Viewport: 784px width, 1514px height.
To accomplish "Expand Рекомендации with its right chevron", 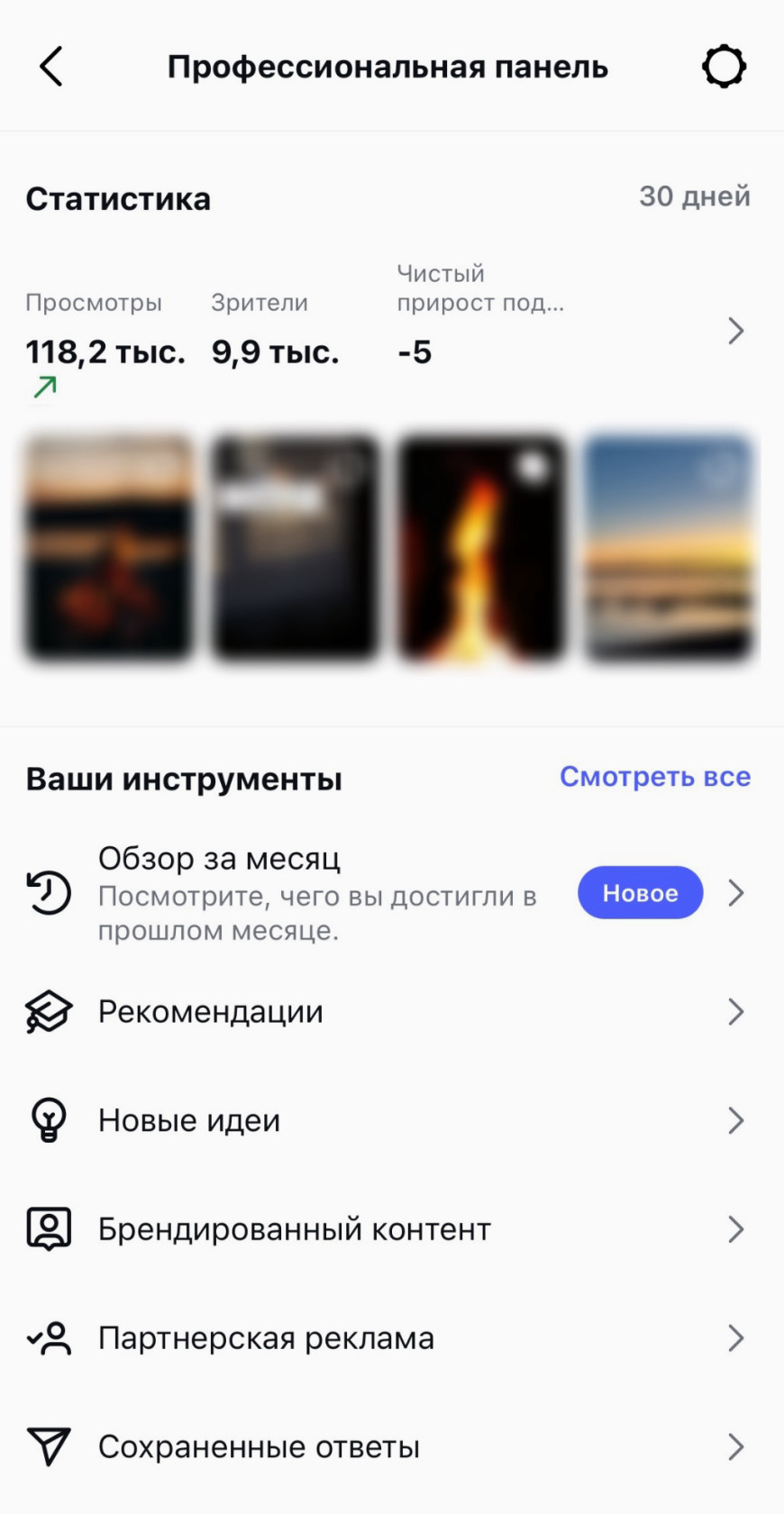I will 735,1011.
